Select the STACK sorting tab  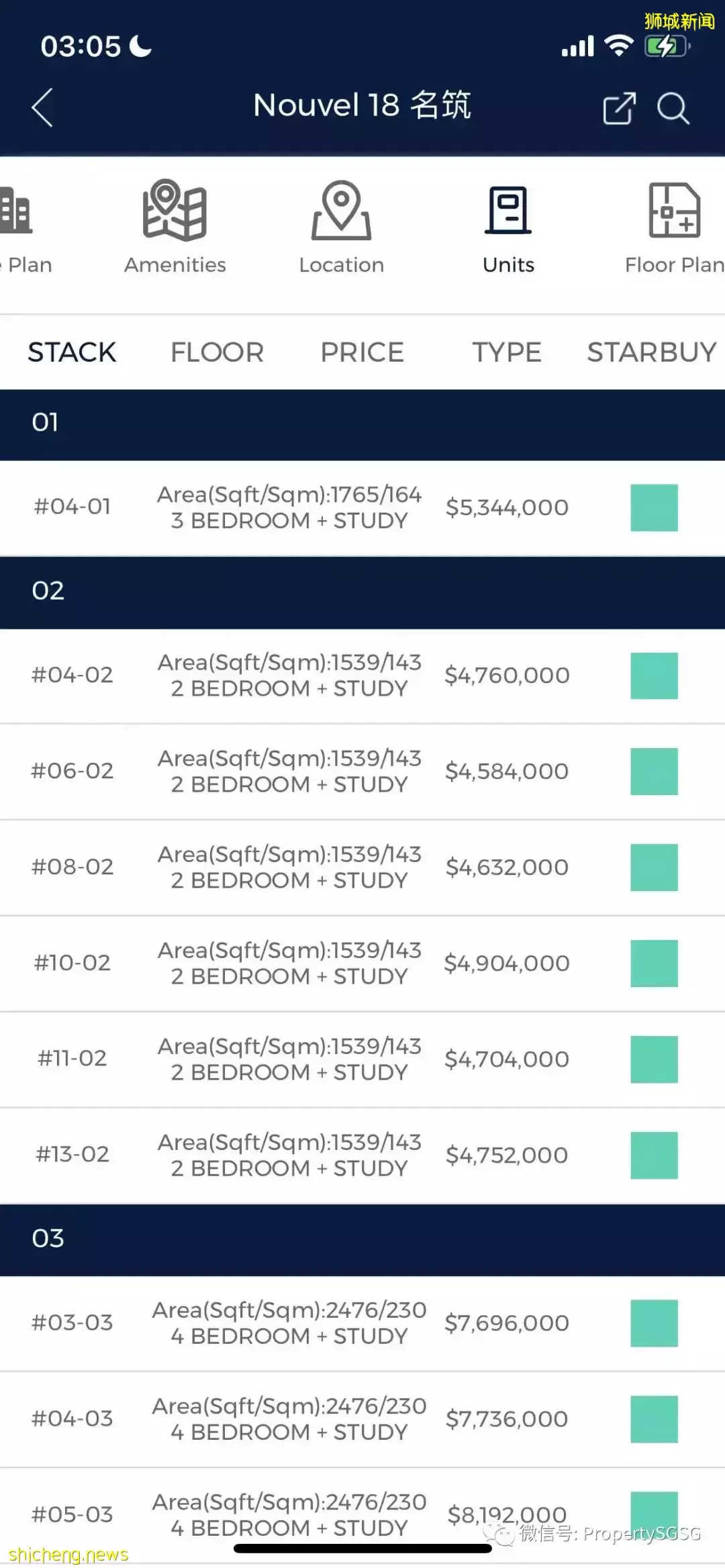(x=72, y=352)
